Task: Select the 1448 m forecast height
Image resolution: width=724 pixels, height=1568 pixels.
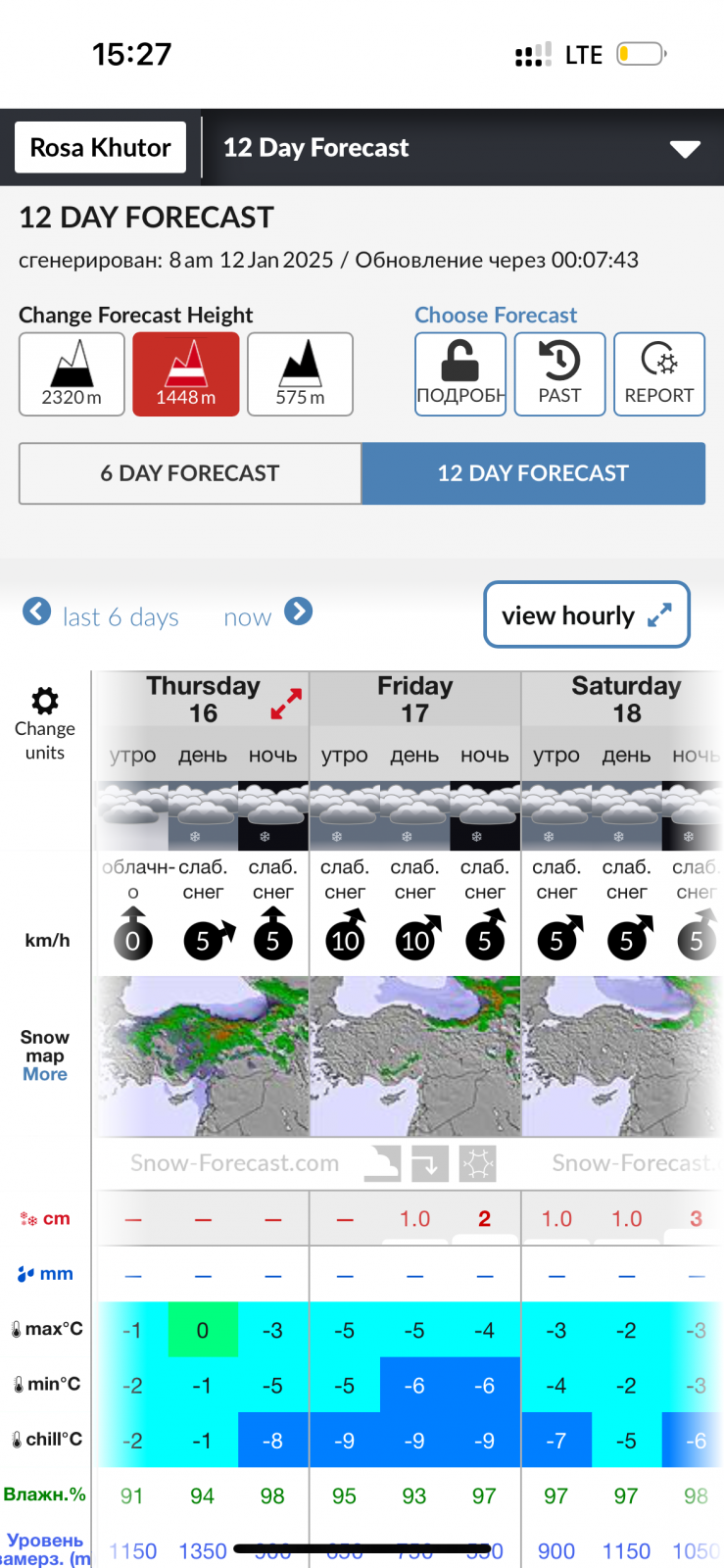Action: tap(186, 374)
